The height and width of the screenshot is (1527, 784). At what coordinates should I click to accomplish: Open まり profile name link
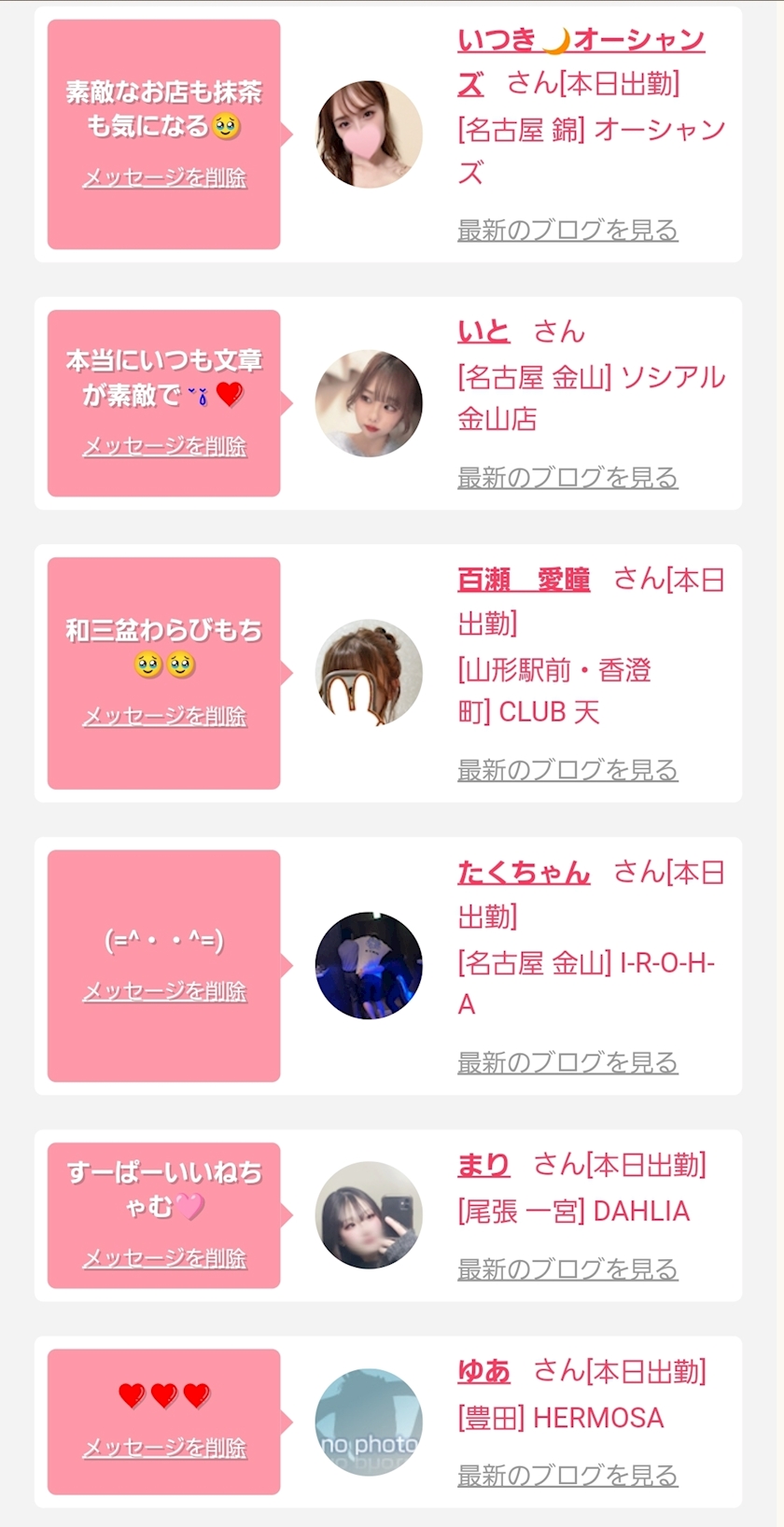click(483, 1165)
